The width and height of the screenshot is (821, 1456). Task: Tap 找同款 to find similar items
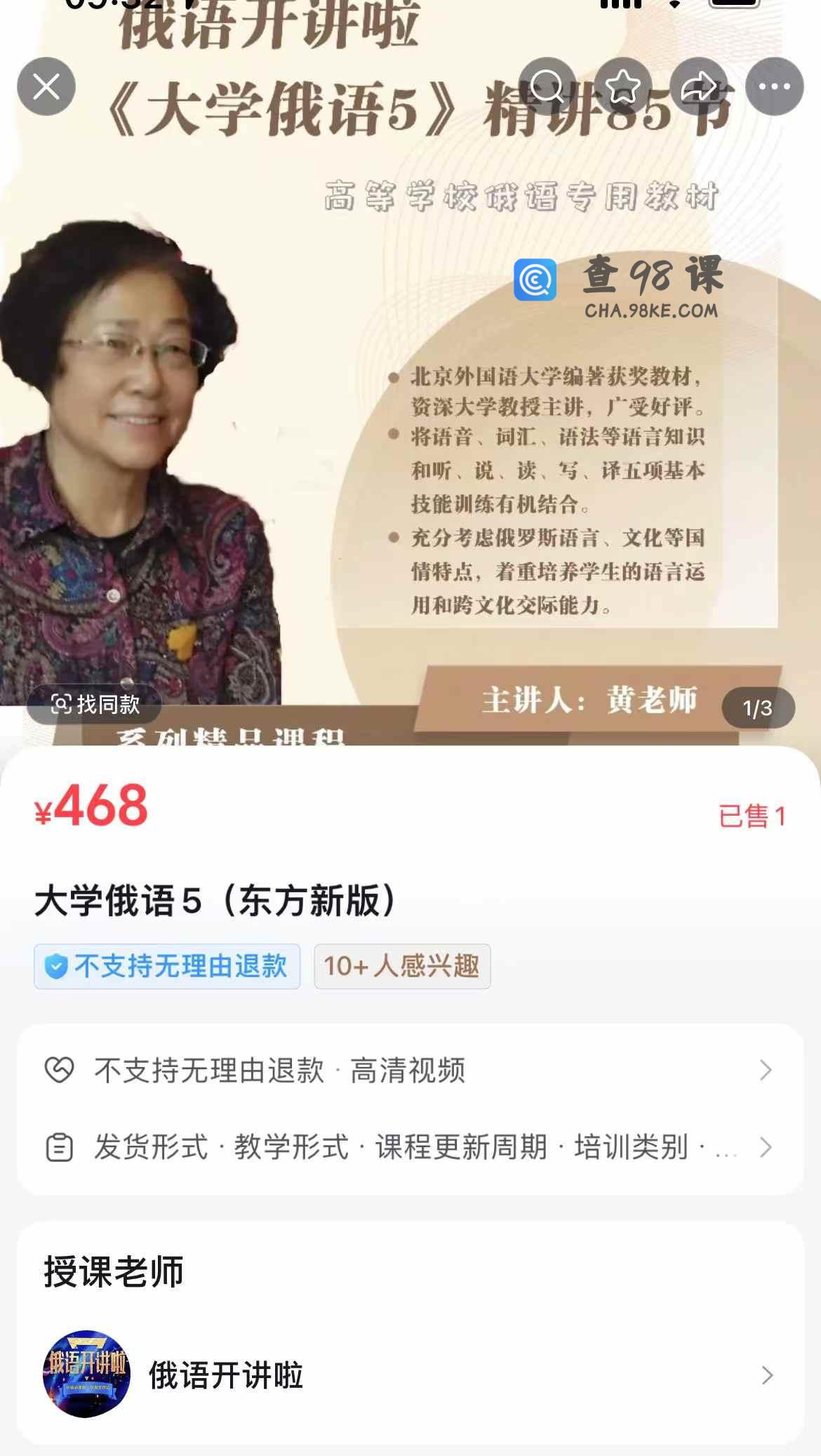point(95,704)
